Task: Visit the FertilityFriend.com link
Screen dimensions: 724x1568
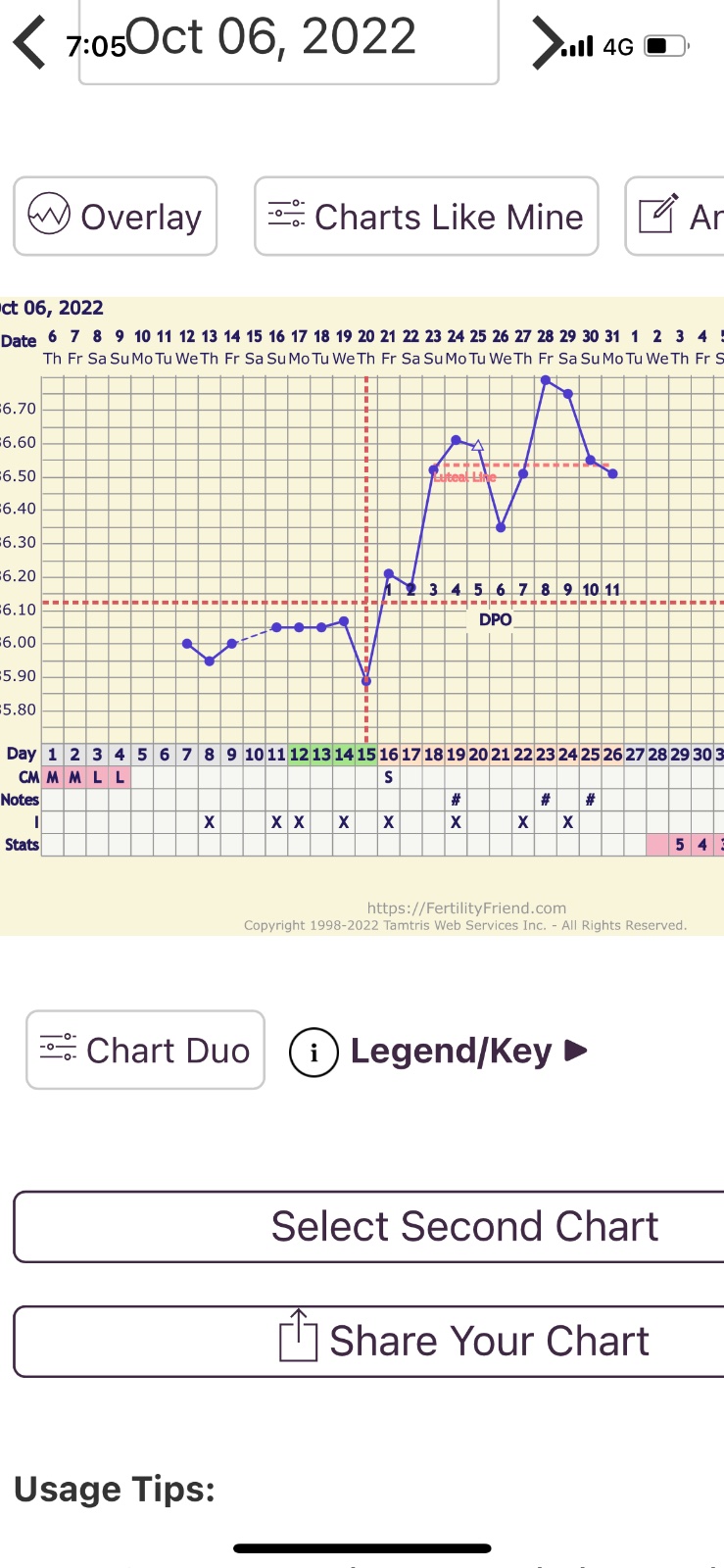Action: pyautogui.click(x=466, y=908)
